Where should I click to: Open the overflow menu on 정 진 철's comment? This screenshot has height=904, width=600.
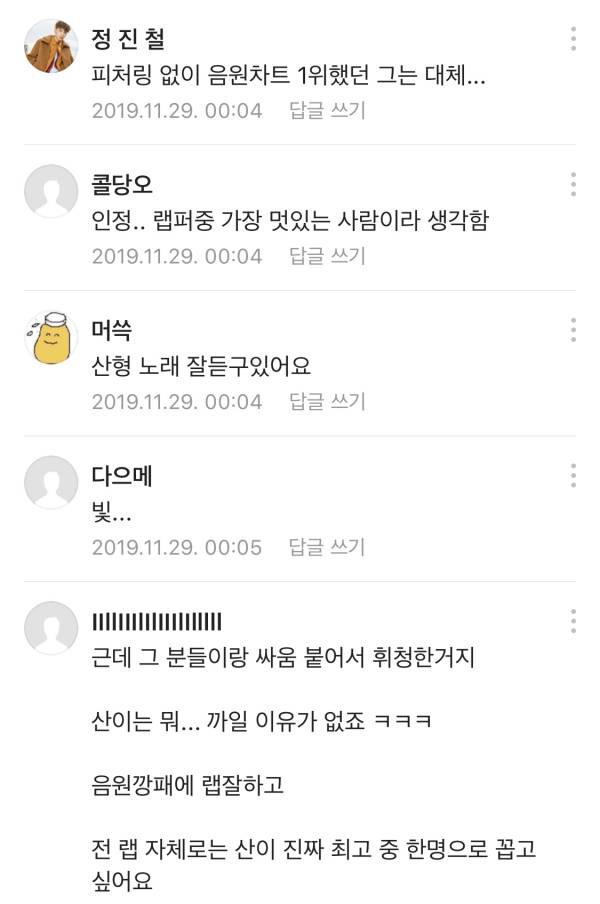[x=573, y=39]
